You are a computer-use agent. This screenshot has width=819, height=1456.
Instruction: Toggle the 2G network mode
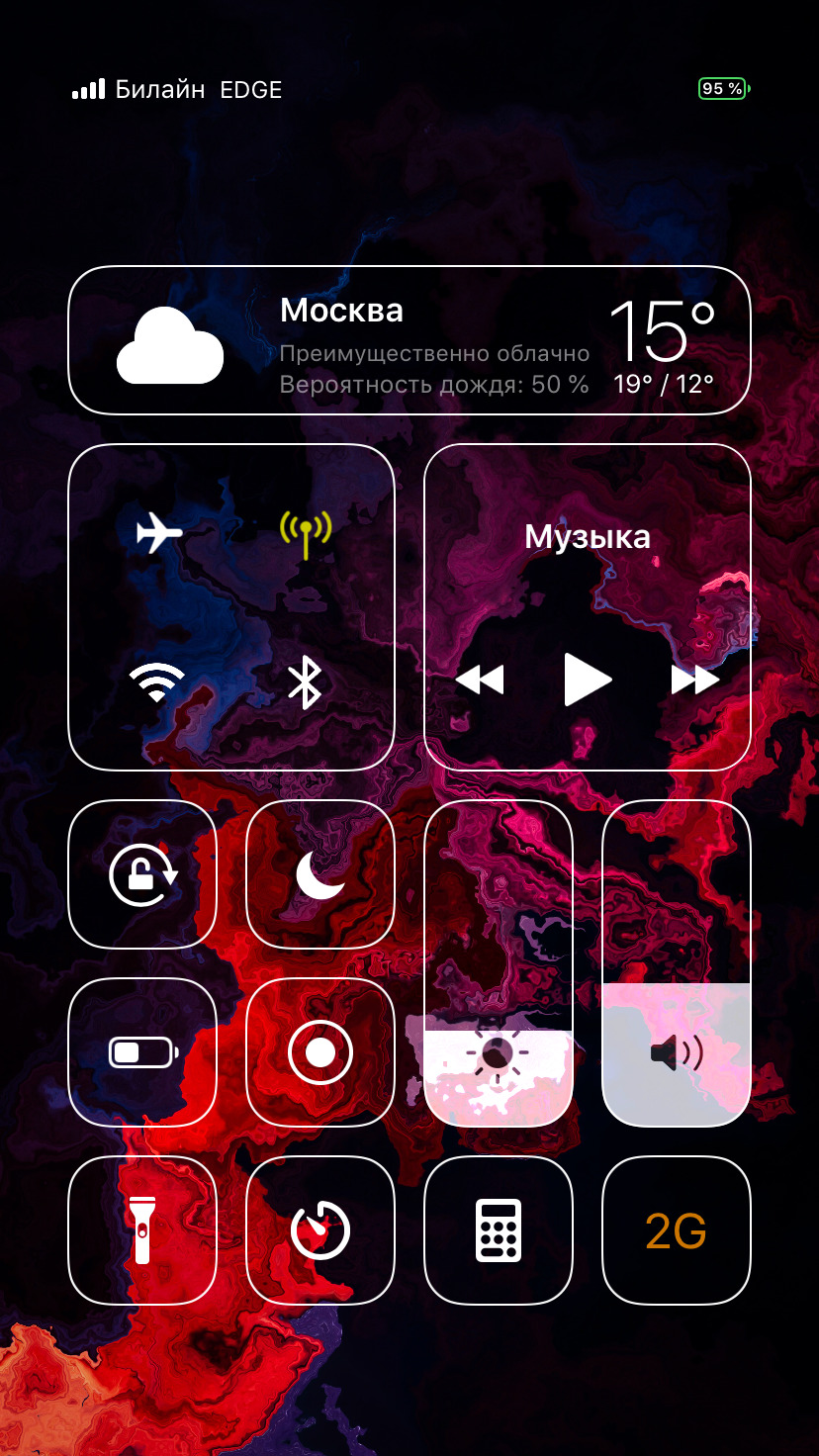(x=677, y=1230)
